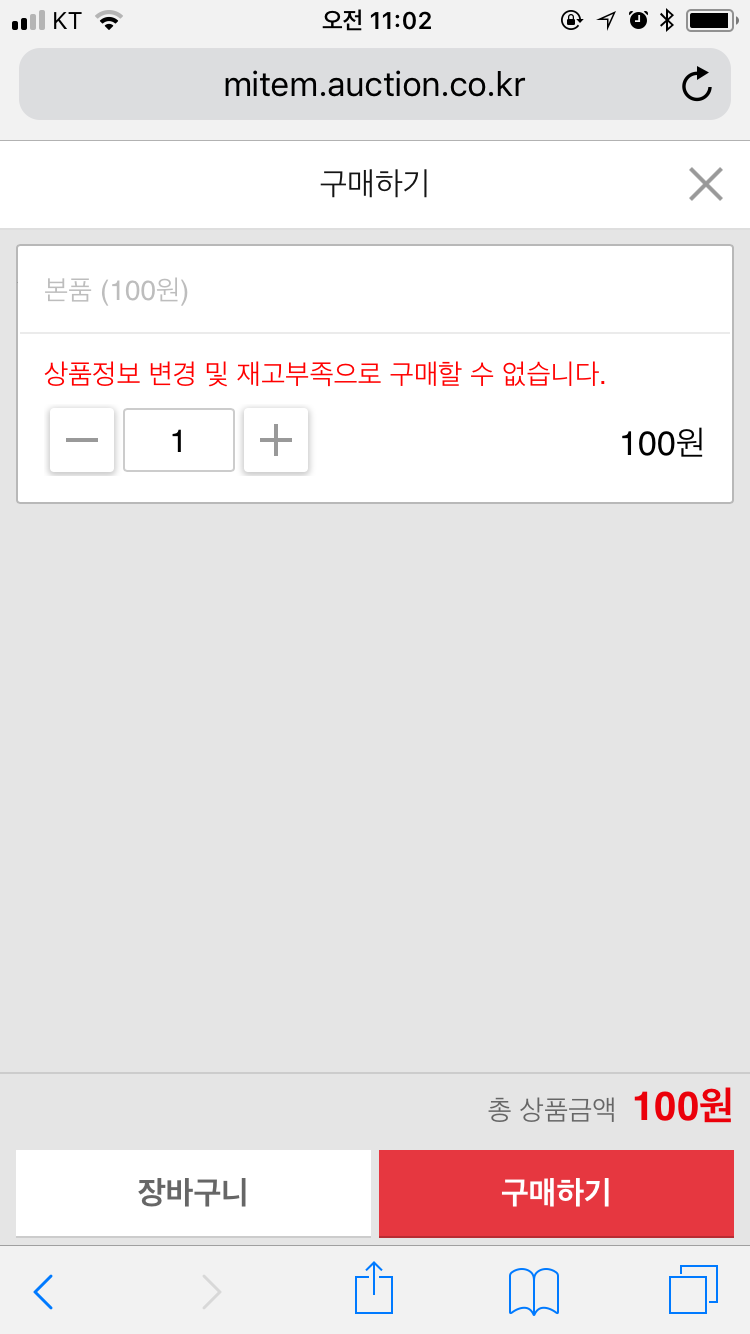This screenshot has width=750, height=1334.
Task: Go back in Safari
Action: click(x=43, y=1291)
